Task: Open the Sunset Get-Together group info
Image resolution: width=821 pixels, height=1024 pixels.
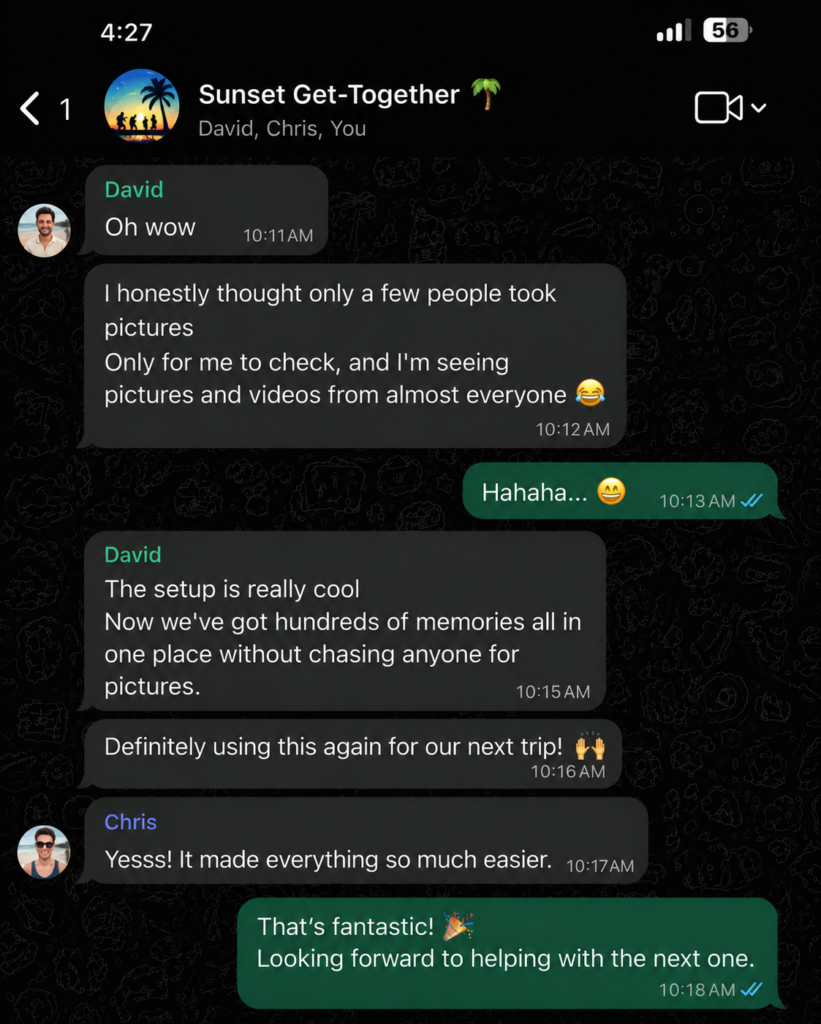Action: point(350,110)
